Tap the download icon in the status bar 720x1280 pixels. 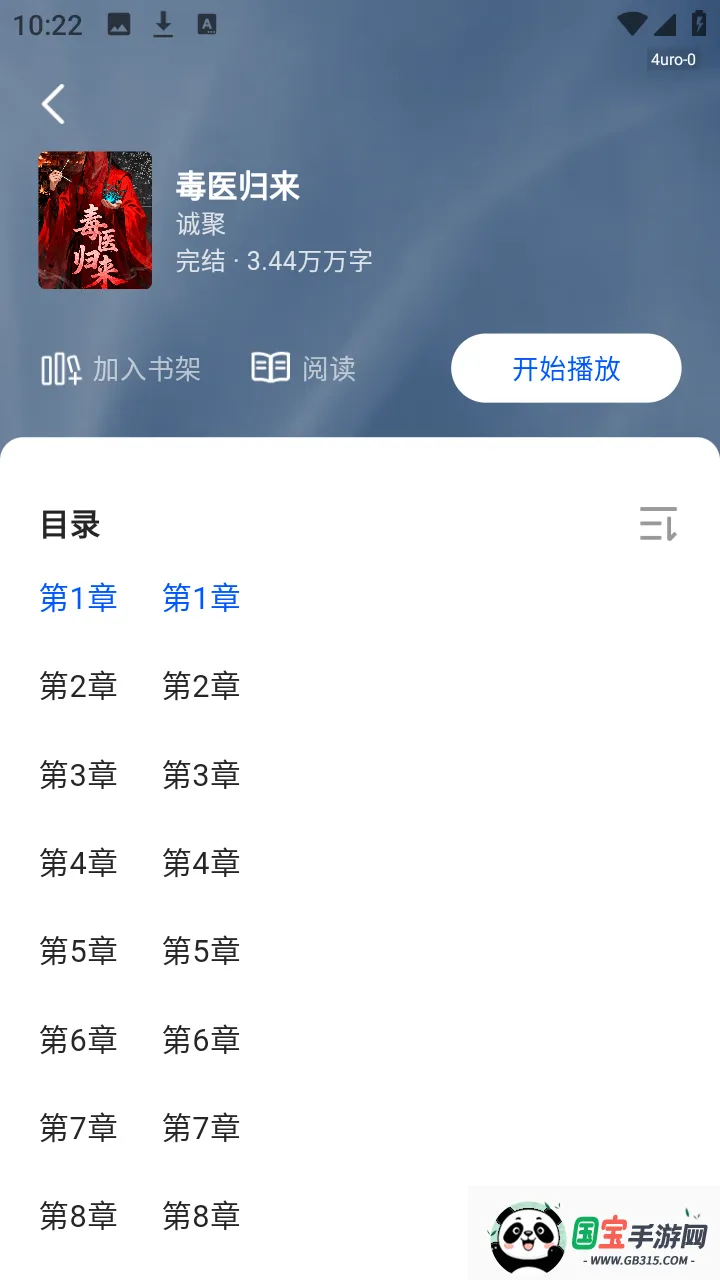[x=163, y=25]
